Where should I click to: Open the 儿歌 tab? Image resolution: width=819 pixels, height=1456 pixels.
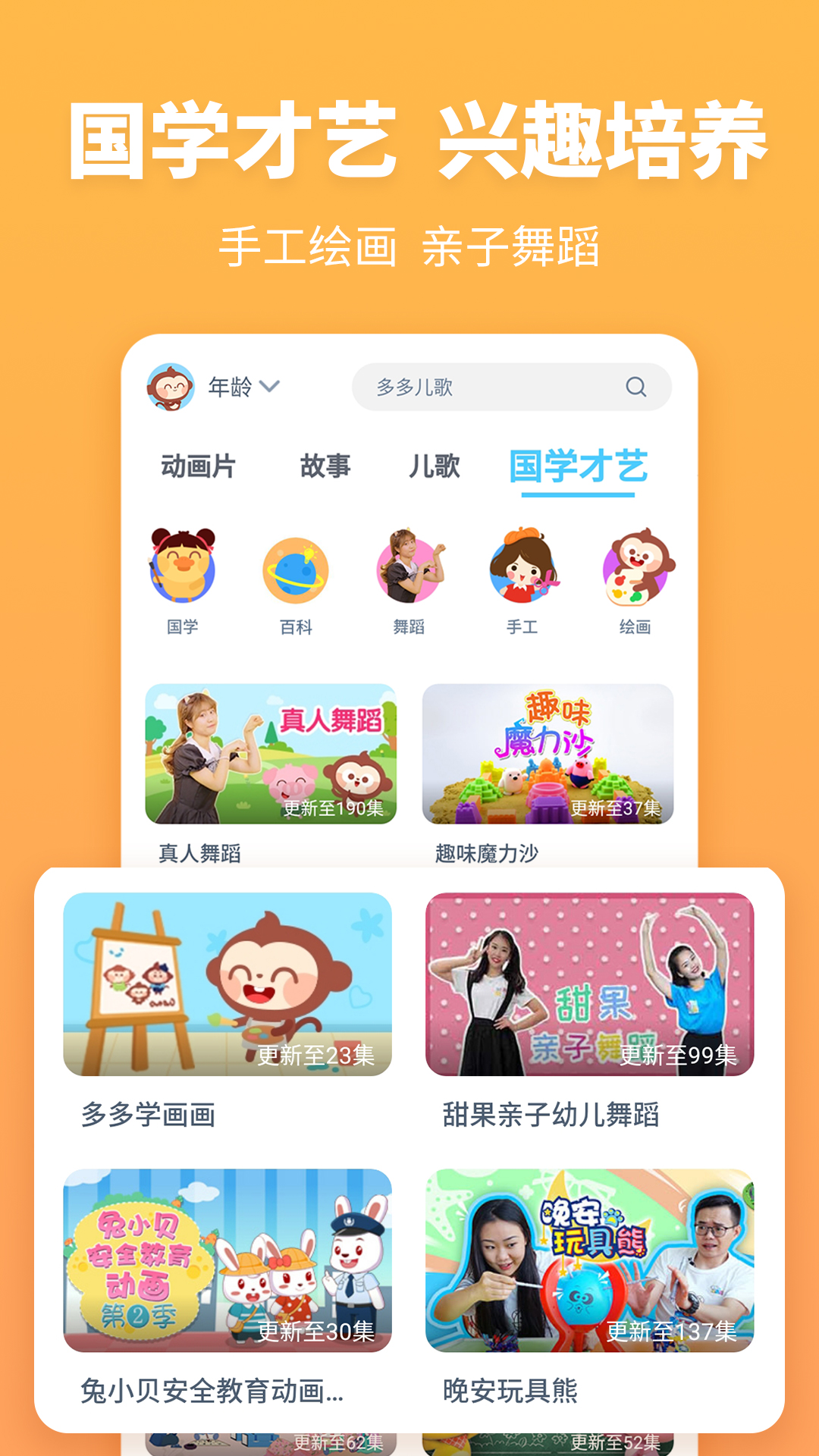pyautogui.click(x=434, y=468)
